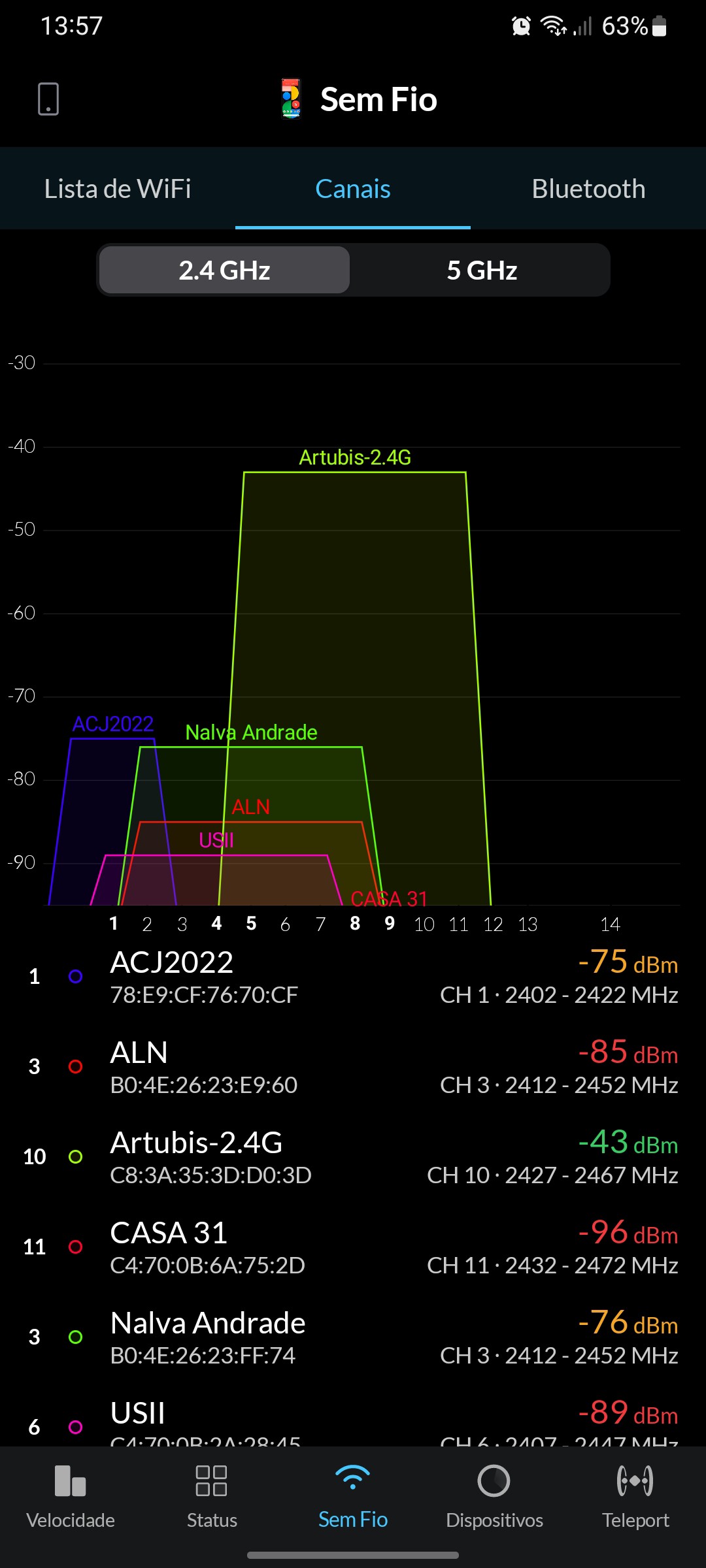Open the device icon in the header
This screenshot has height=1568, width=706.
pyautogui.click(x=48, y=99)
